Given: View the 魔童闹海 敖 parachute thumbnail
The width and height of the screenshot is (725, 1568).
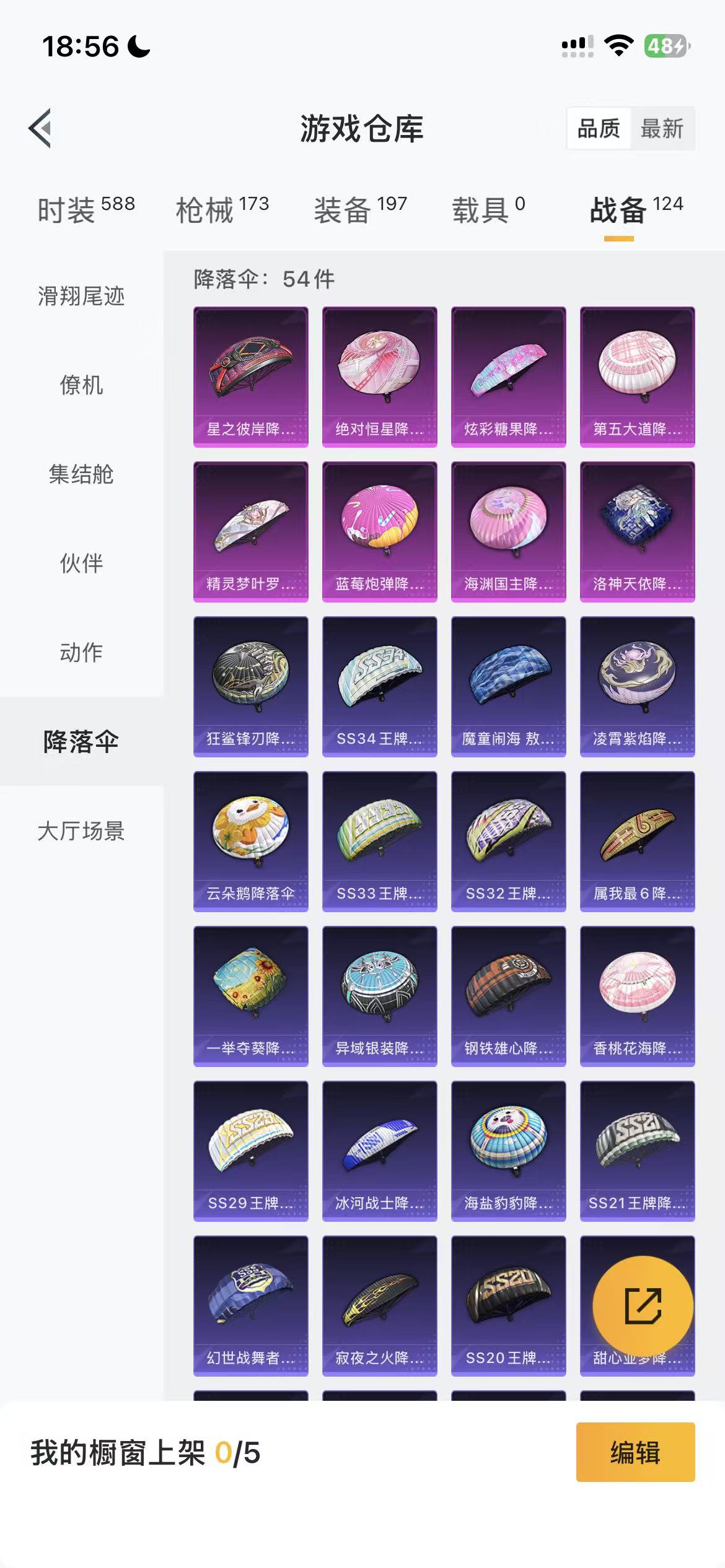Looking at the screenshot, I should pos(509,686).
